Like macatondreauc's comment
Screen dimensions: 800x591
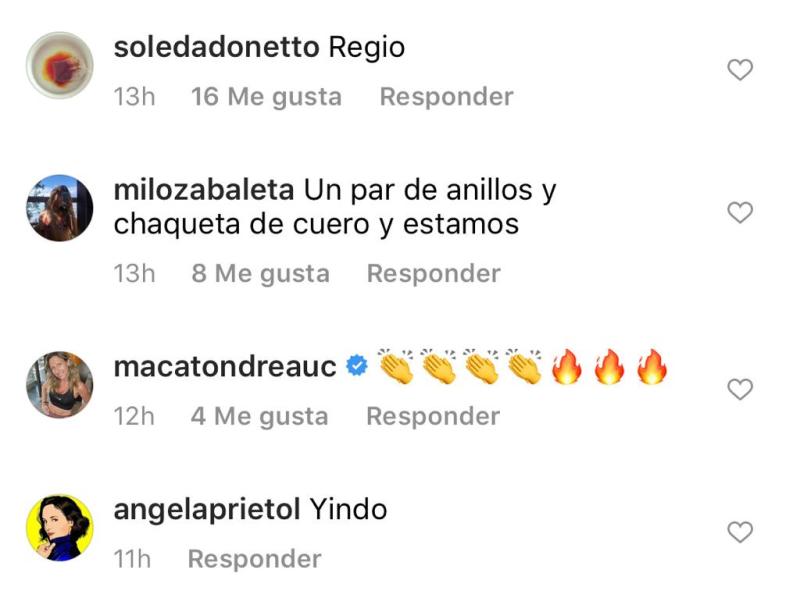pos(739,390)
